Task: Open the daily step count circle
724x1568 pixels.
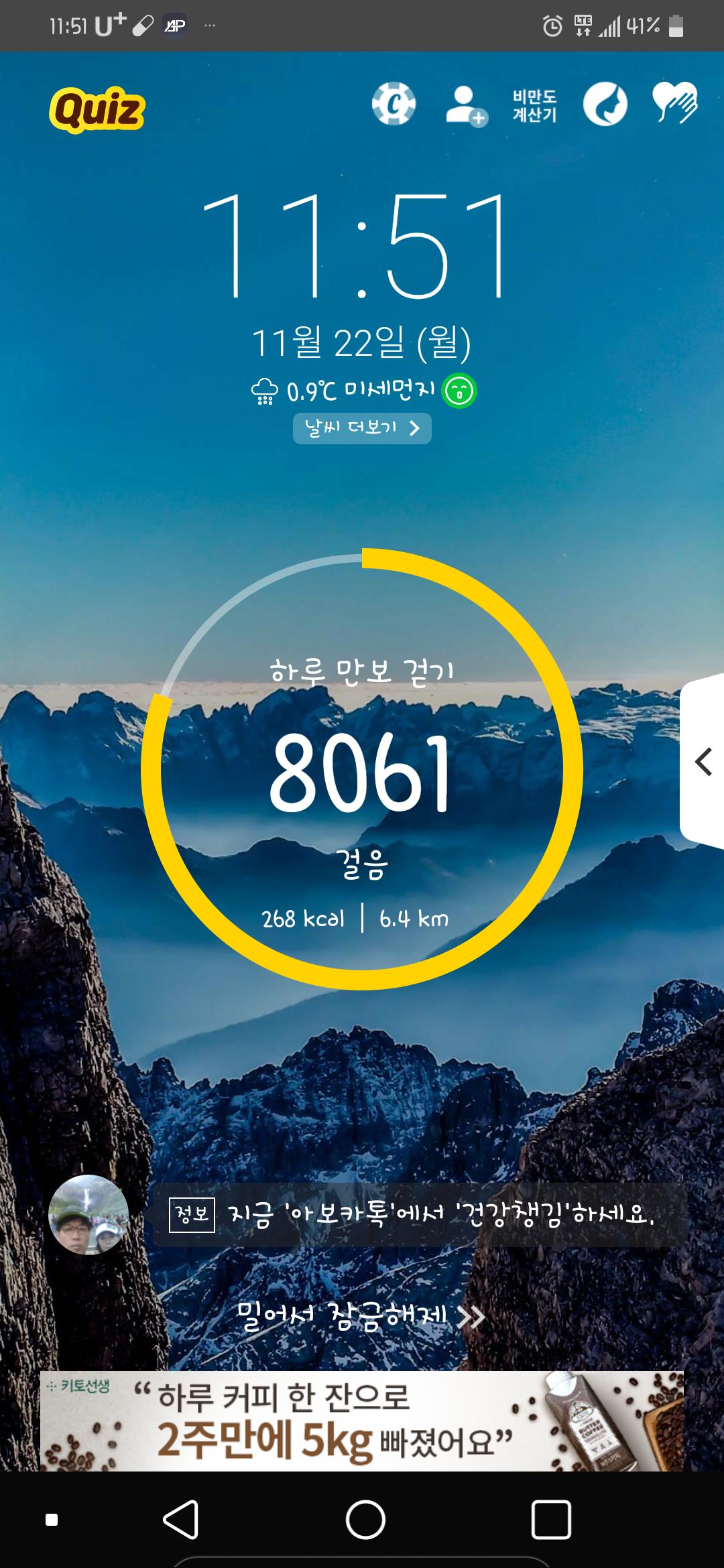Action: (x=362, y=769)
